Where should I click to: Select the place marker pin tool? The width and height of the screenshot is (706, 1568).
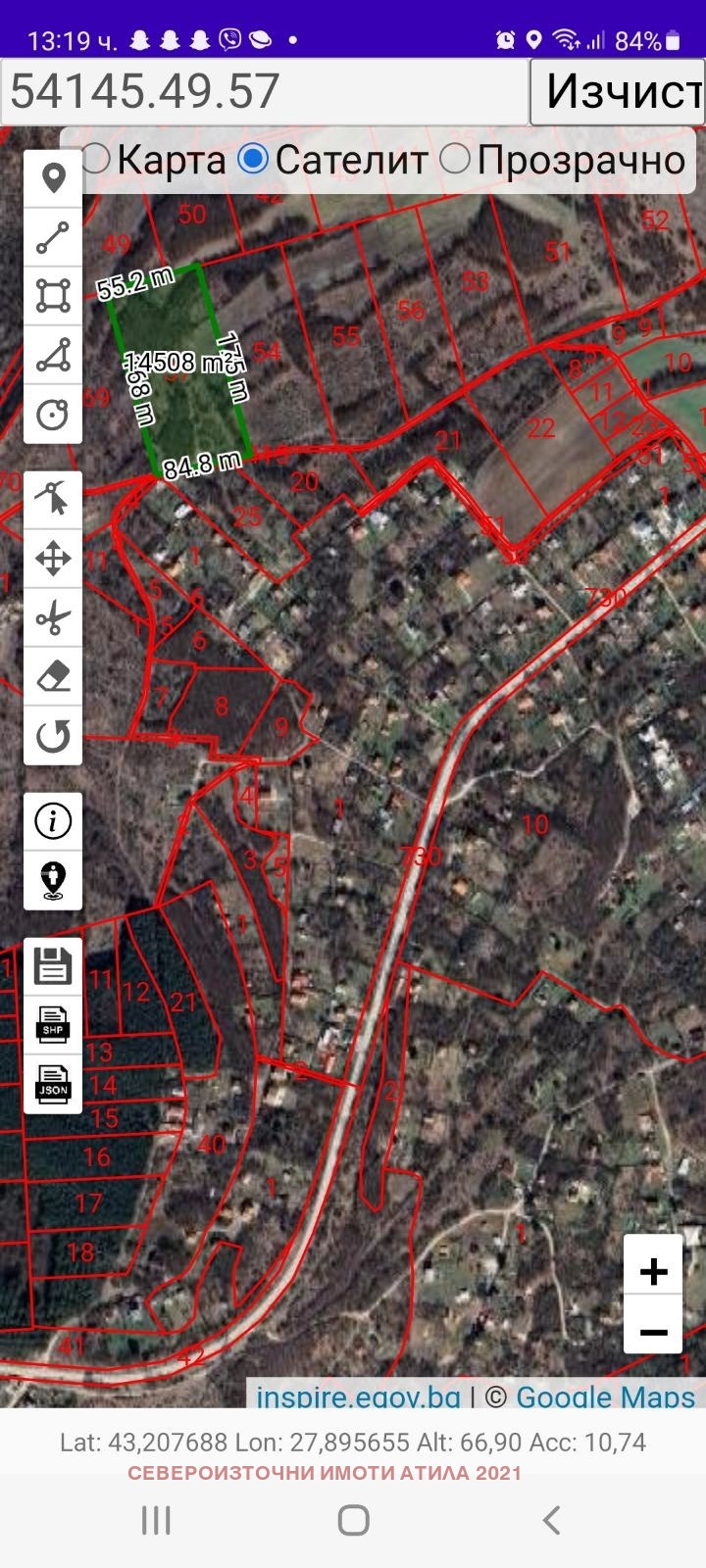53,179
